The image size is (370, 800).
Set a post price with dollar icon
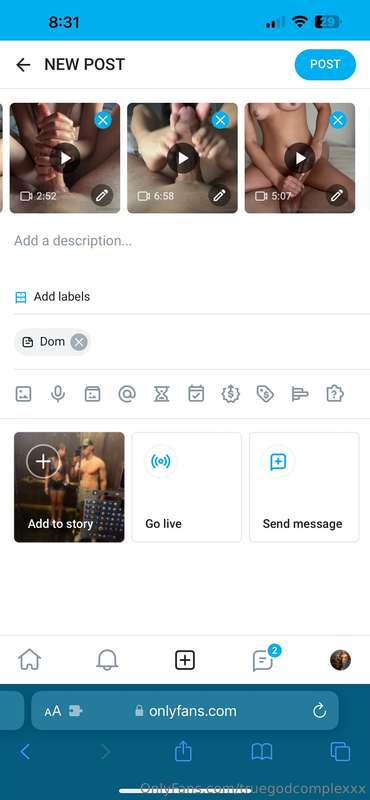231,394
